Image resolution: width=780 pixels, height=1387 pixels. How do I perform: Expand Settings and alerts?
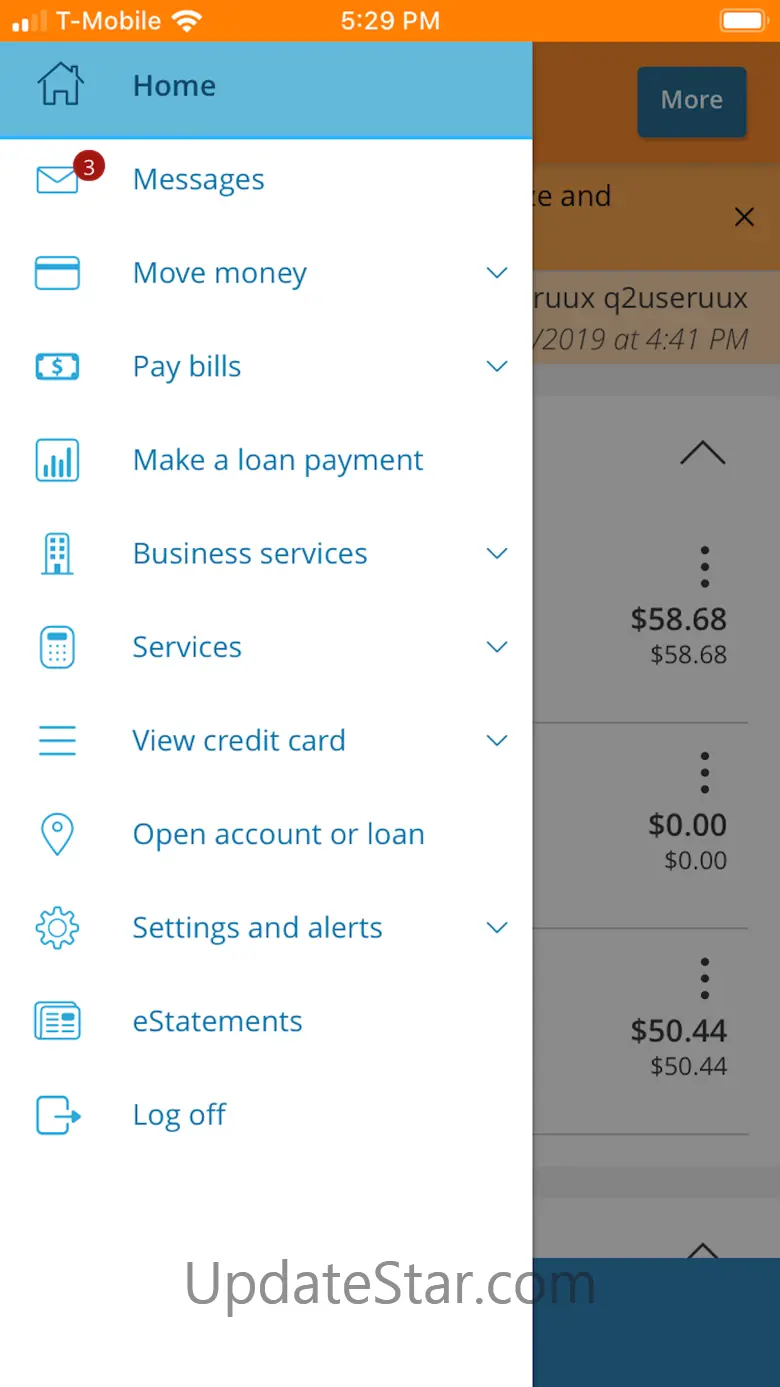click(x=266, y=928)
